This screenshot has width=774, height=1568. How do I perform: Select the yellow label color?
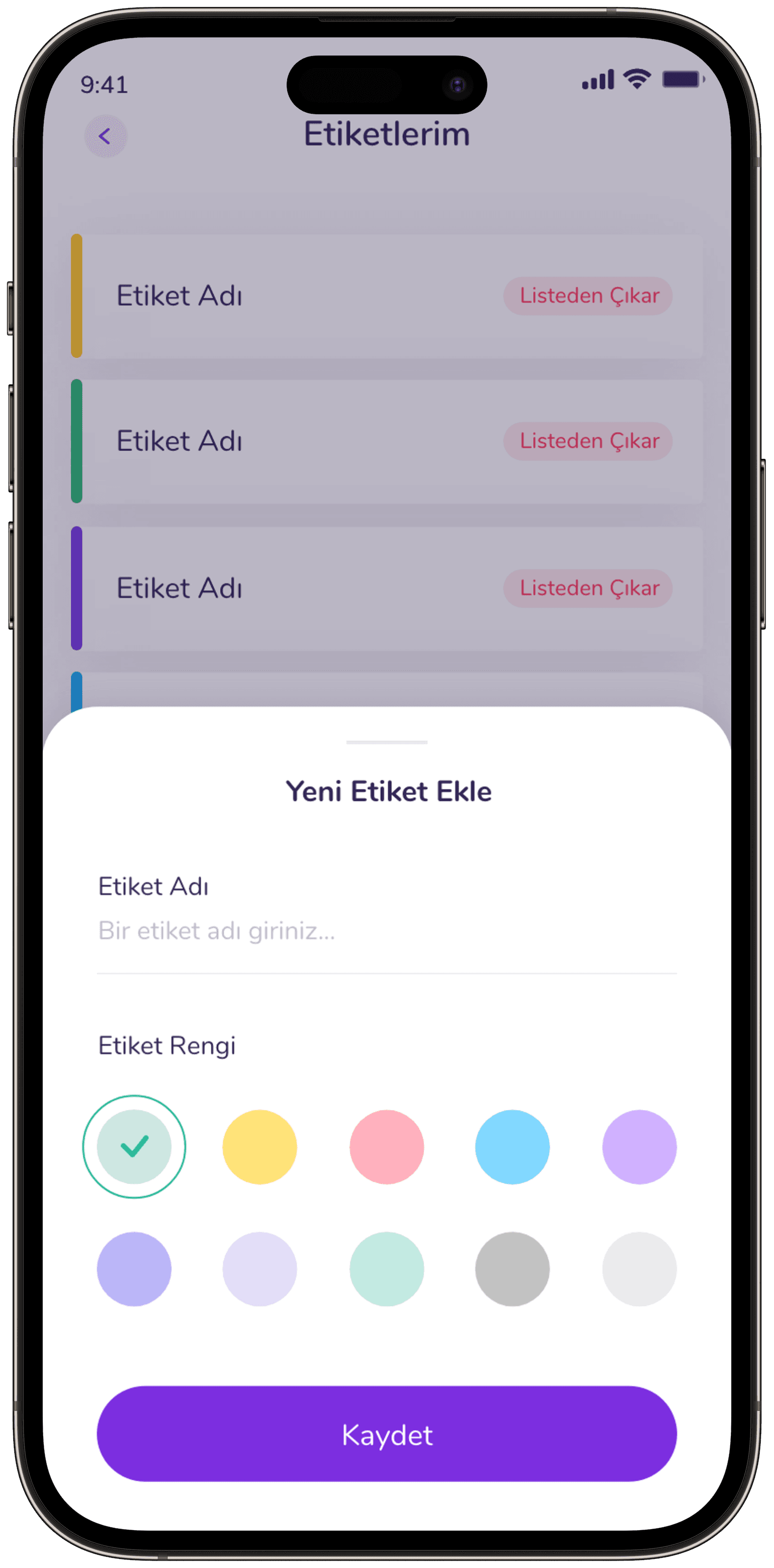260,1147
